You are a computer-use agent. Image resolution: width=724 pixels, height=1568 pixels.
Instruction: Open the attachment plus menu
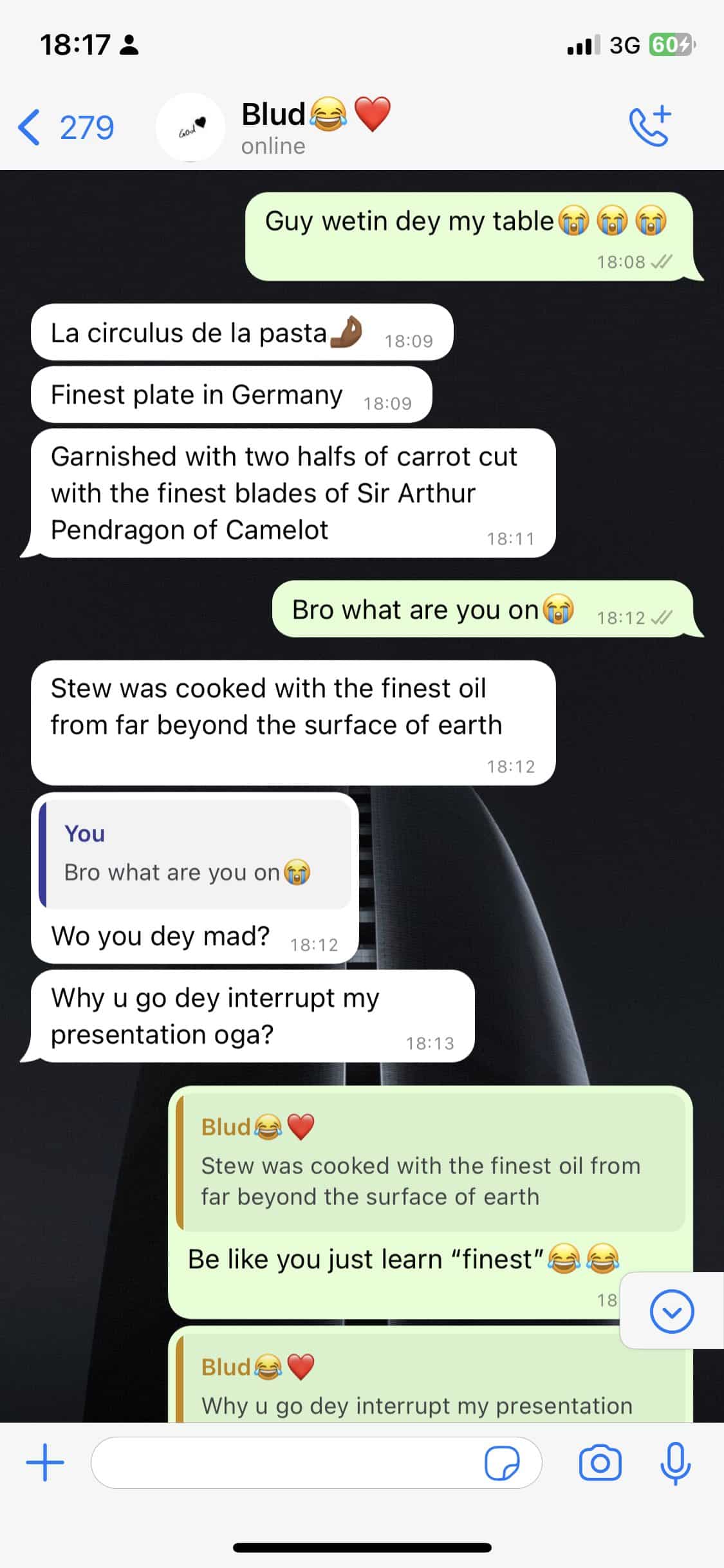point(45,1462)
